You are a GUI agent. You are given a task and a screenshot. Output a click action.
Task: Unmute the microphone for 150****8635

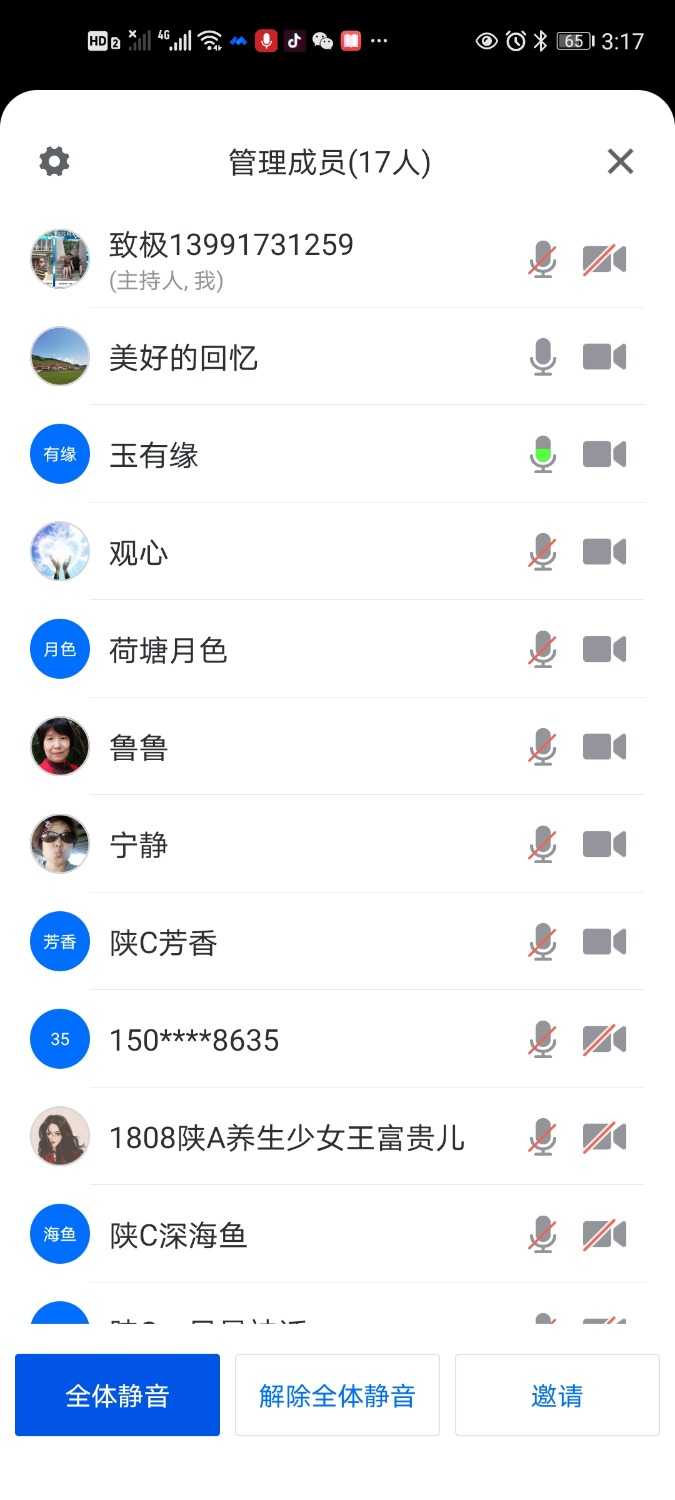click(542, 1040)
